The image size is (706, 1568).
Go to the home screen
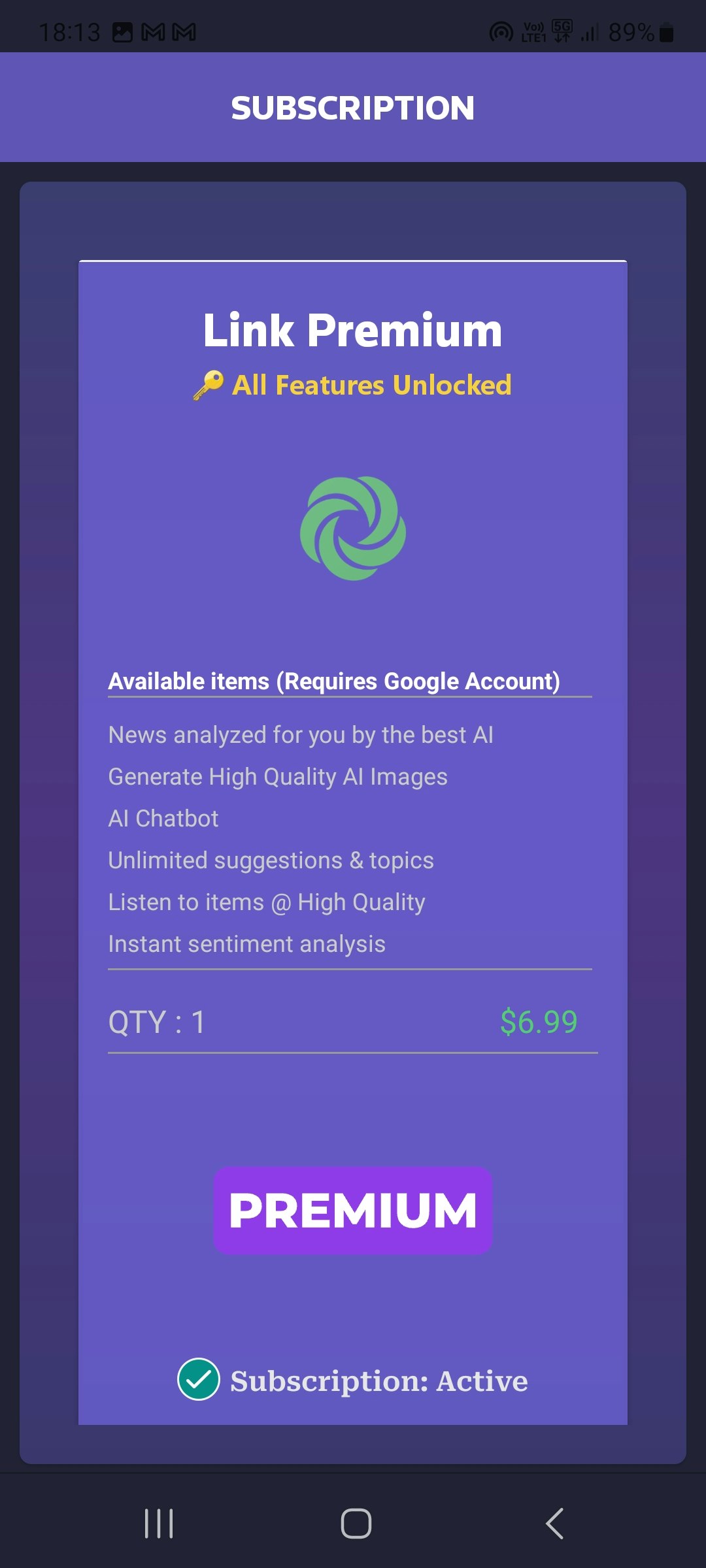pos(356,1524)
